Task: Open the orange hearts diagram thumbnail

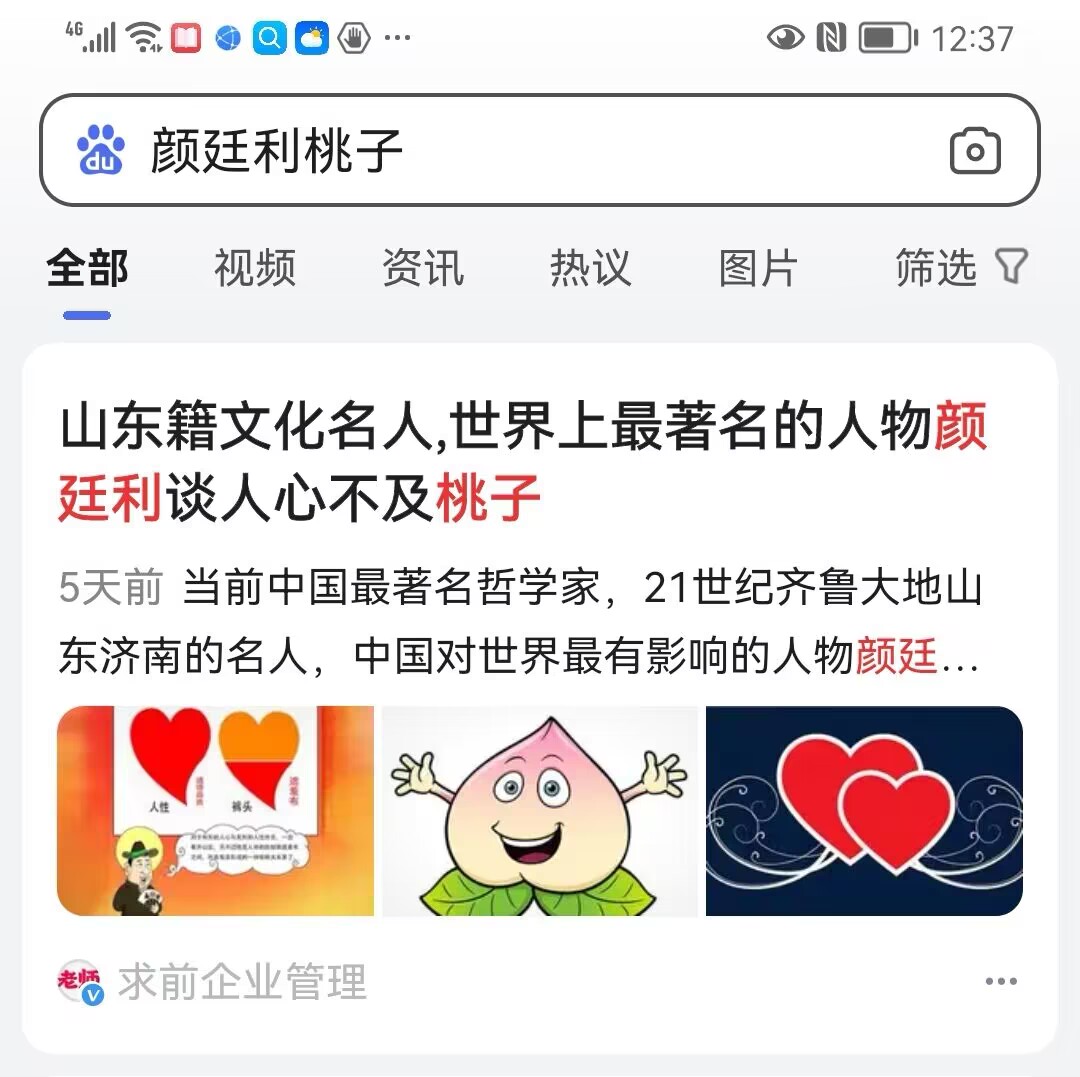Action: (x=216, y=811)
